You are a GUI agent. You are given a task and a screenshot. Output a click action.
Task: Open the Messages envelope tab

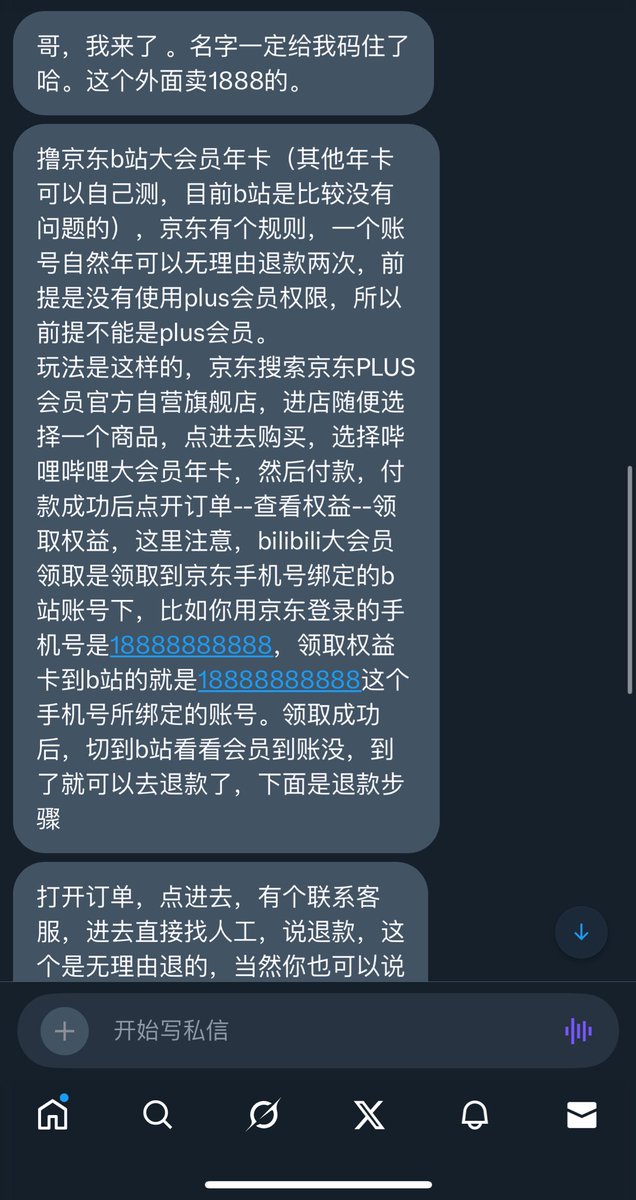point(582,1114)
